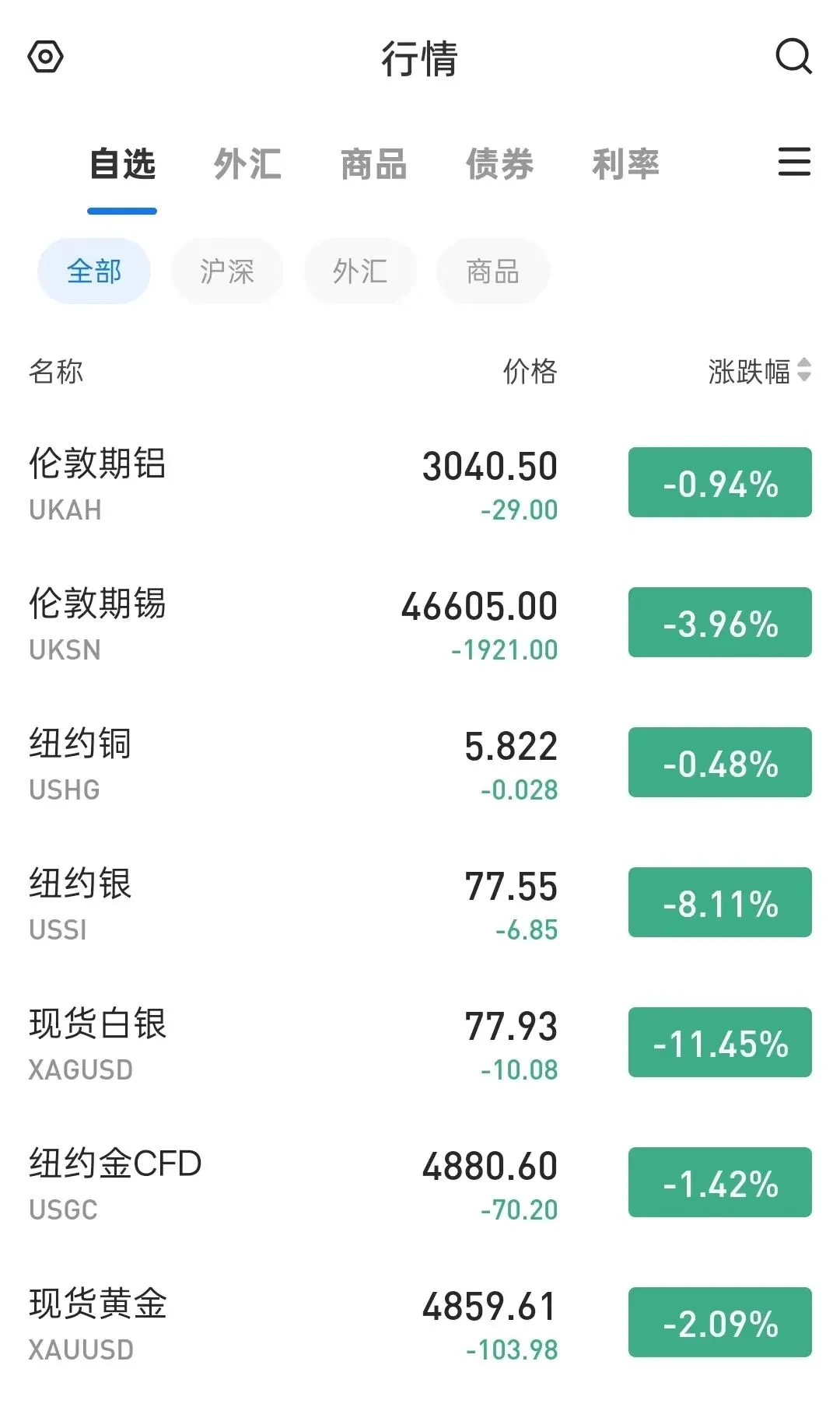Select the 自选 tab
The image size is (840, 1428).
[122, 164]
